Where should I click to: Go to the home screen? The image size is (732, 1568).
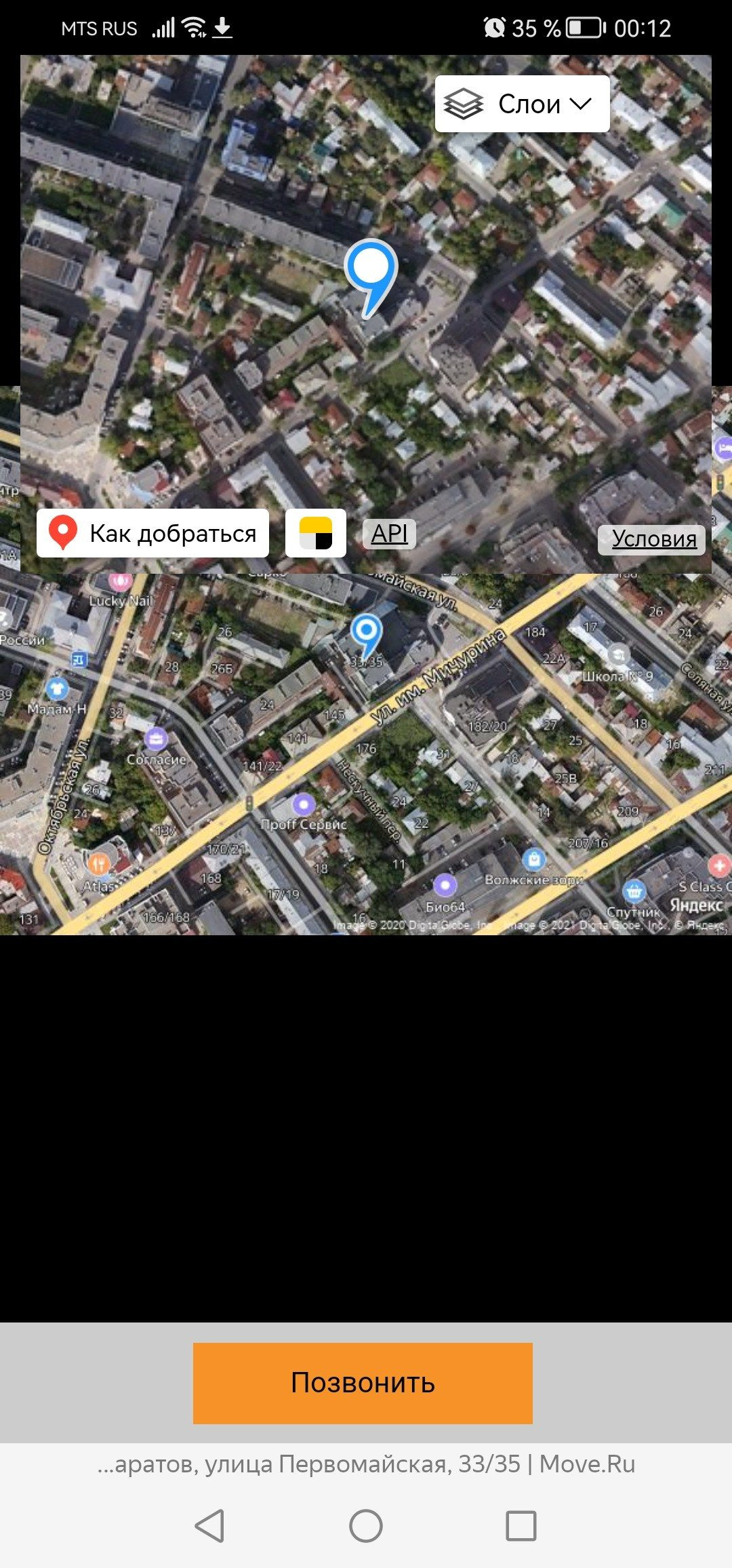(366, 1526)
